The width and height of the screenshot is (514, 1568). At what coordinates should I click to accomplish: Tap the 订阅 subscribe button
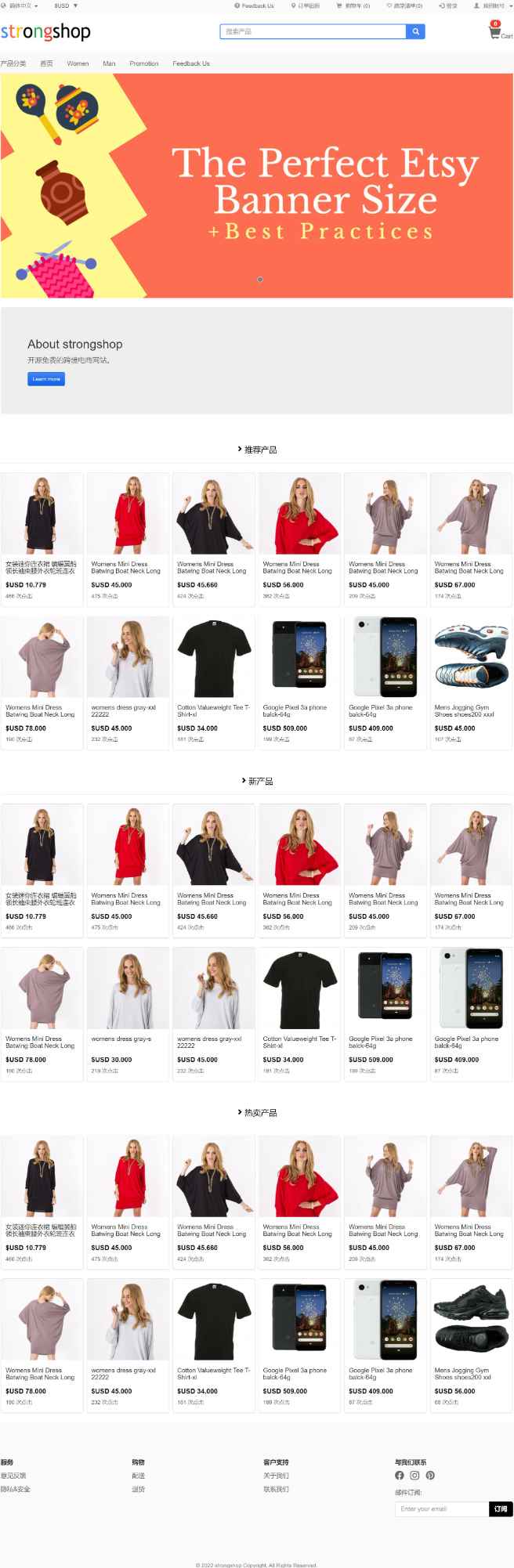pyautogui.click(x=501, y=1508)
